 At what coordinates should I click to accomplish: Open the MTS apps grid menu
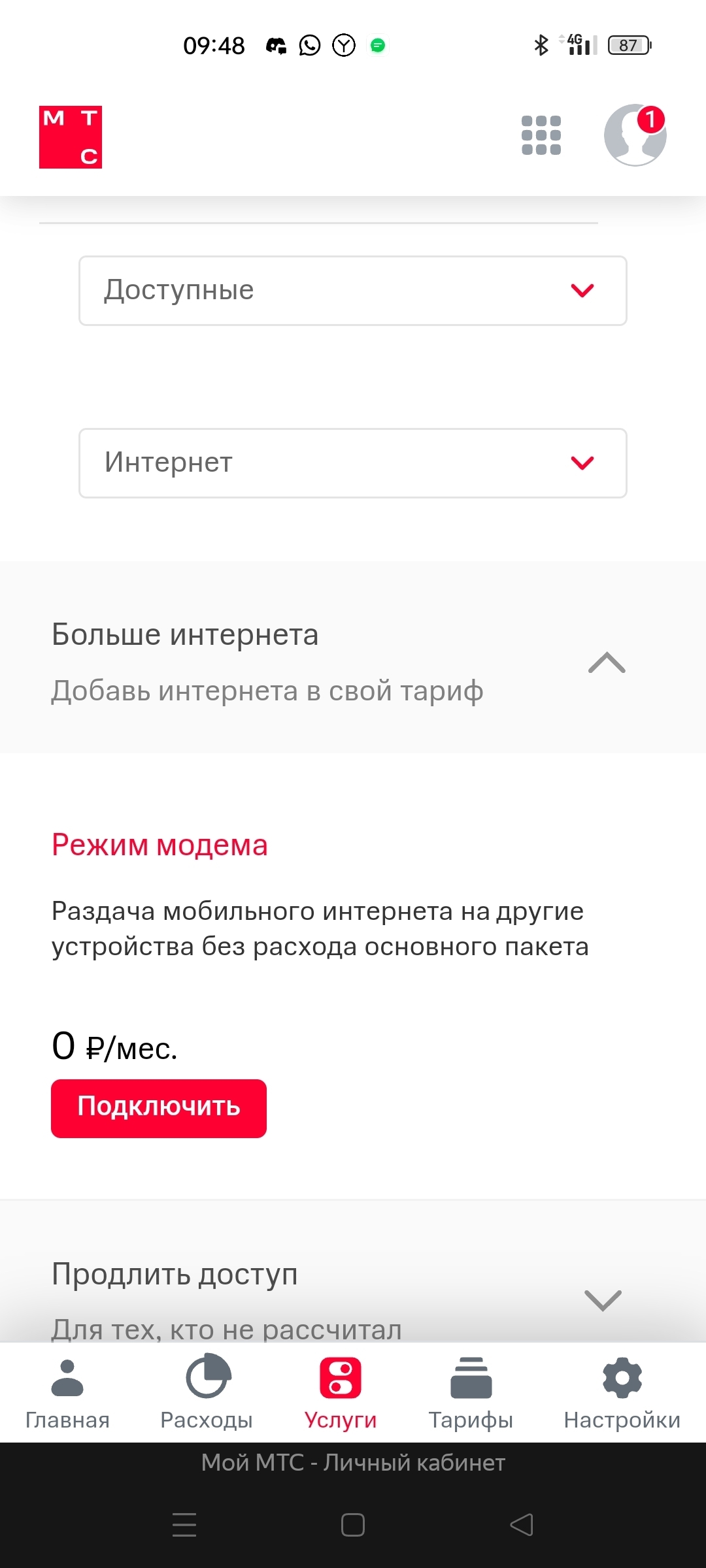[x=541, y=135]
